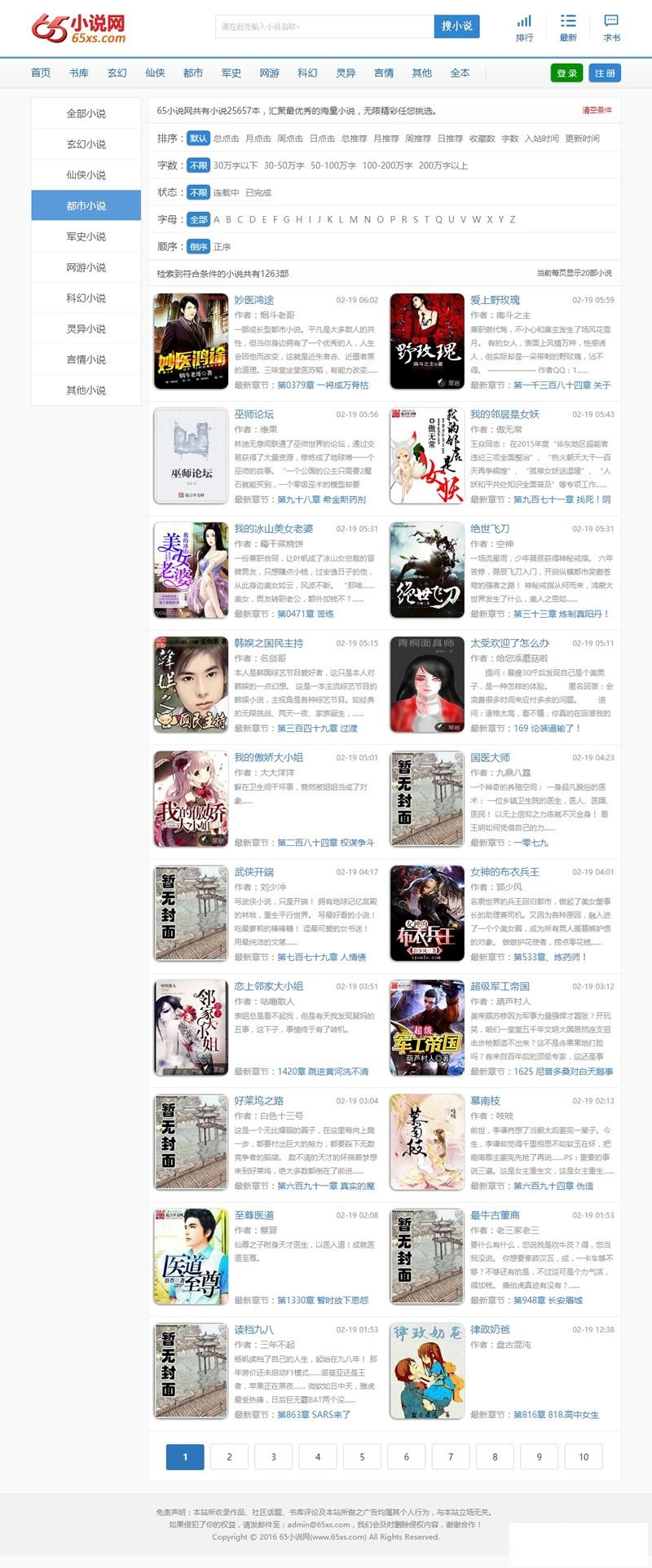Image resolution: width=652 pixels, height=1568 pixels.
Task: Clear filters with 清空条件 link
Action: 597,110
